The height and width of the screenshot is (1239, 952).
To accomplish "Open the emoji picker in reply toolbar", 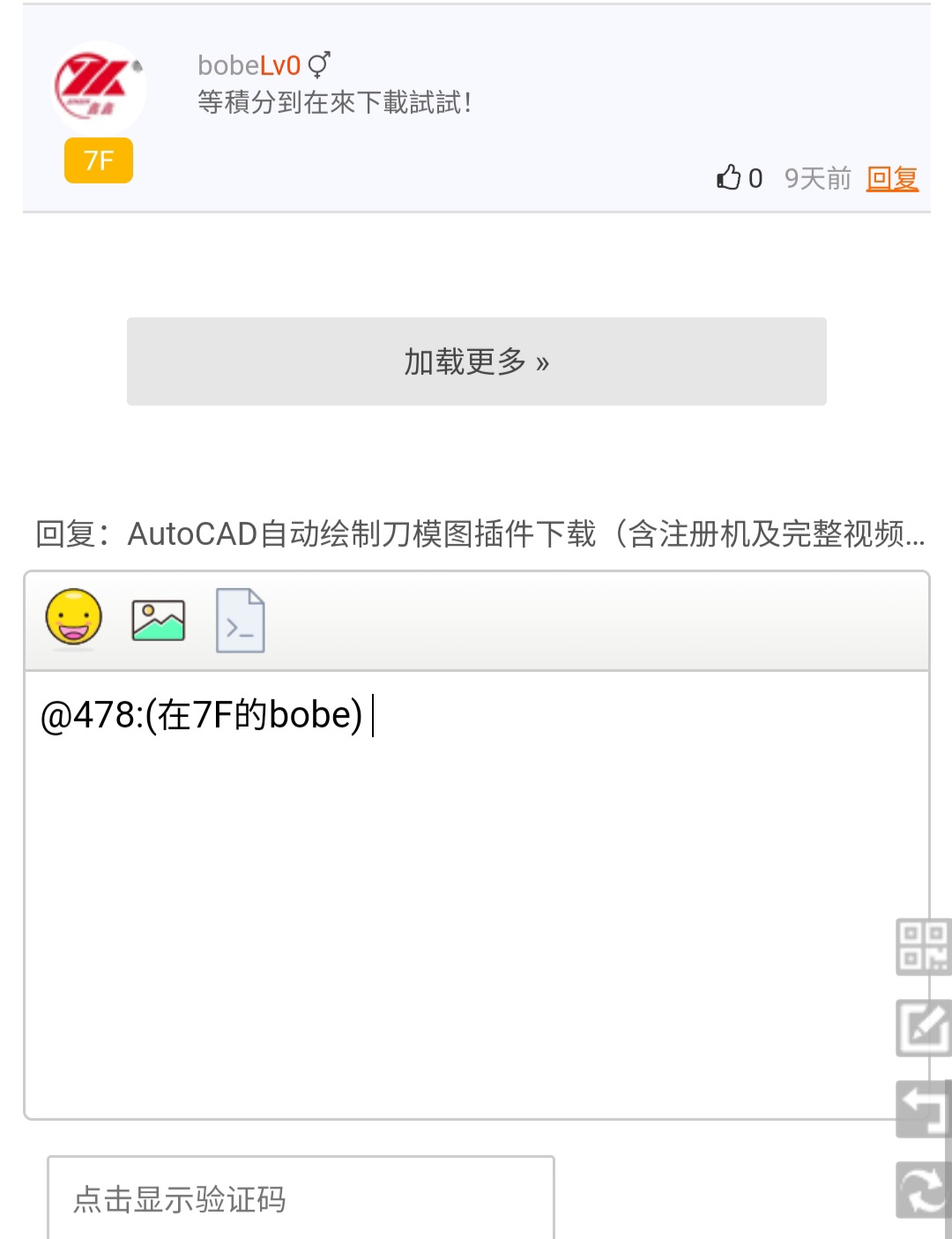I will (x=74, y=618).
